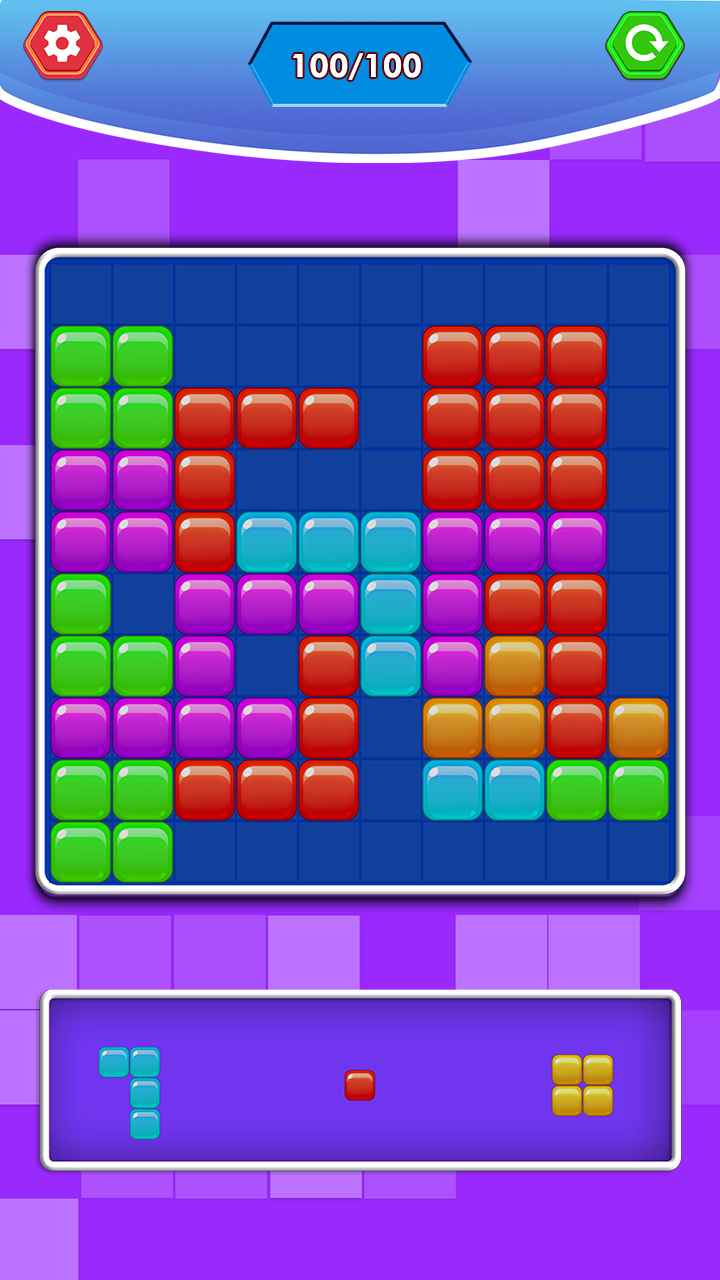Select the single red block piece

coord(360,1085)
